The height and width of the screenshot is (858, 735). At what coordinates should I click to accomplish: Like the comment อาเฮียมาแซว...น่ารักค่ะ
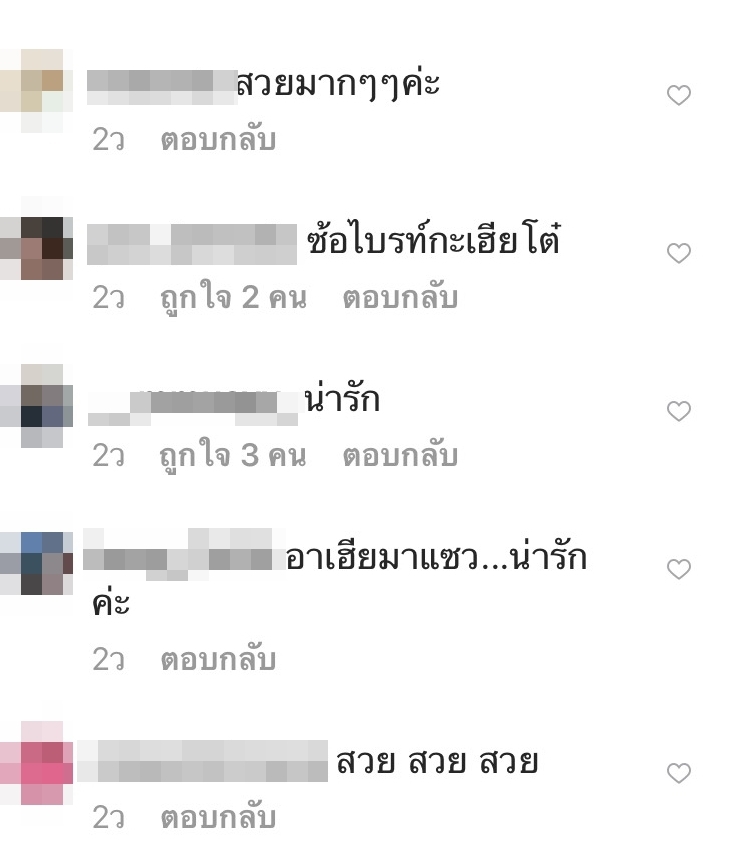(x=679, y=570)
